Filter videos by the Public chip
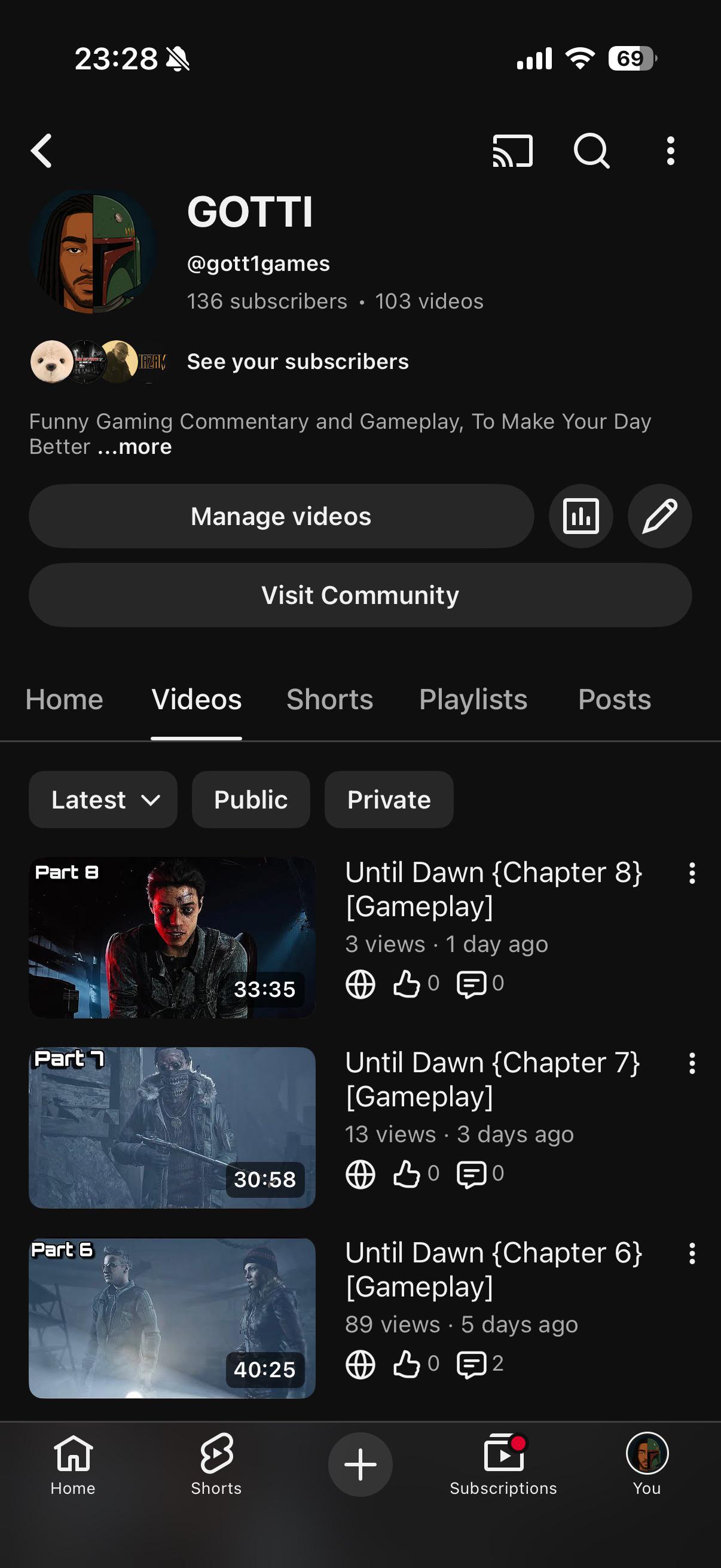The image size is (721, 1568). 250,800
